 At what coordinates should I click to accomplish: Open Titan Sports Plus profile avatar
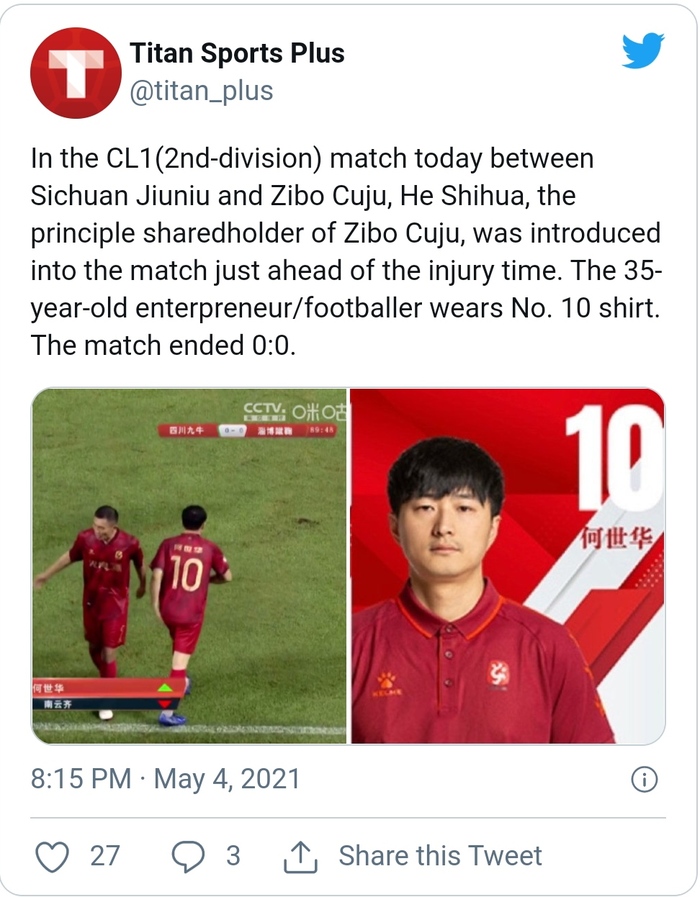[76, 73]
